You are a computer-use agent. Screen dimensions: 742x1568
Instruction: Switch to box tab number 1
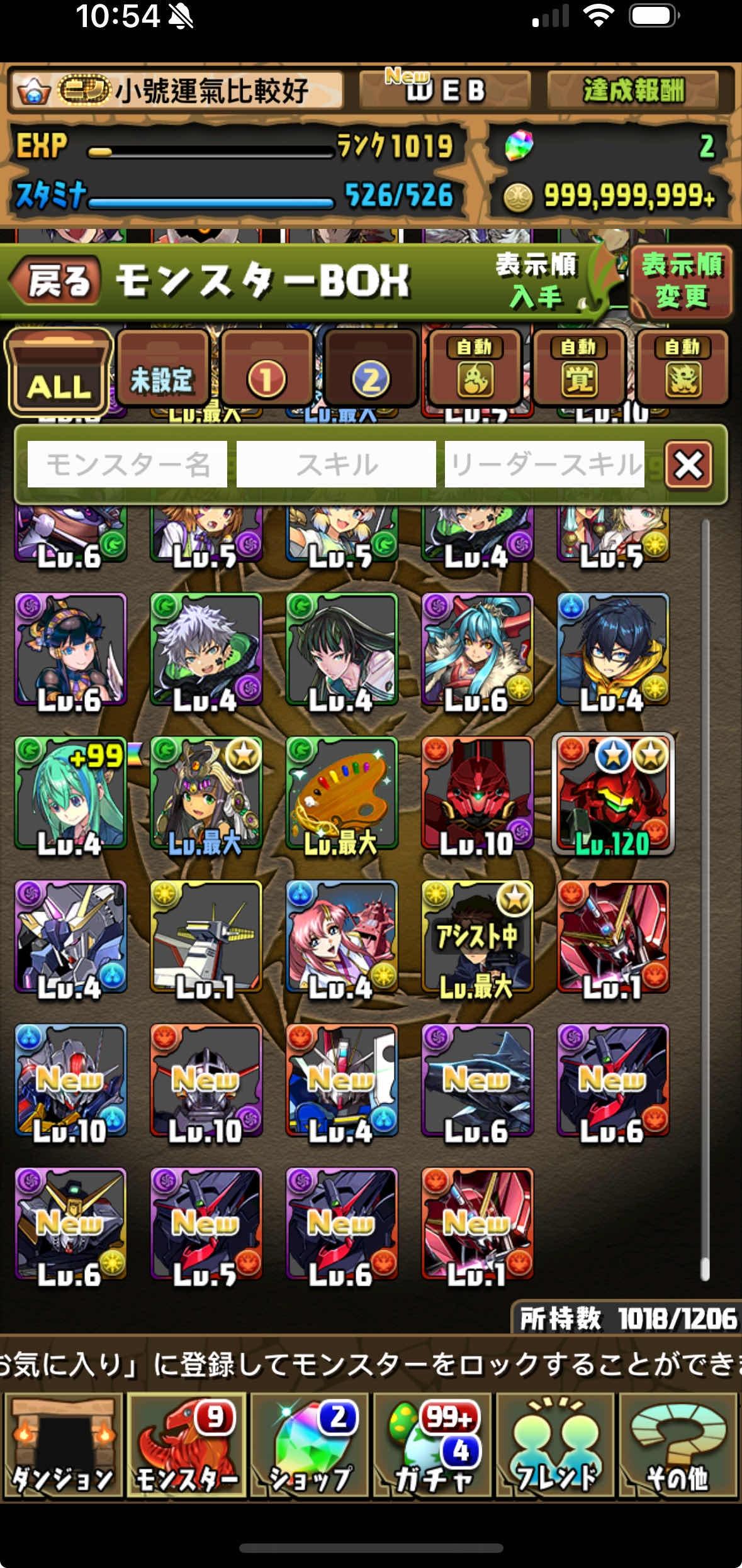(x=266, y=371)
